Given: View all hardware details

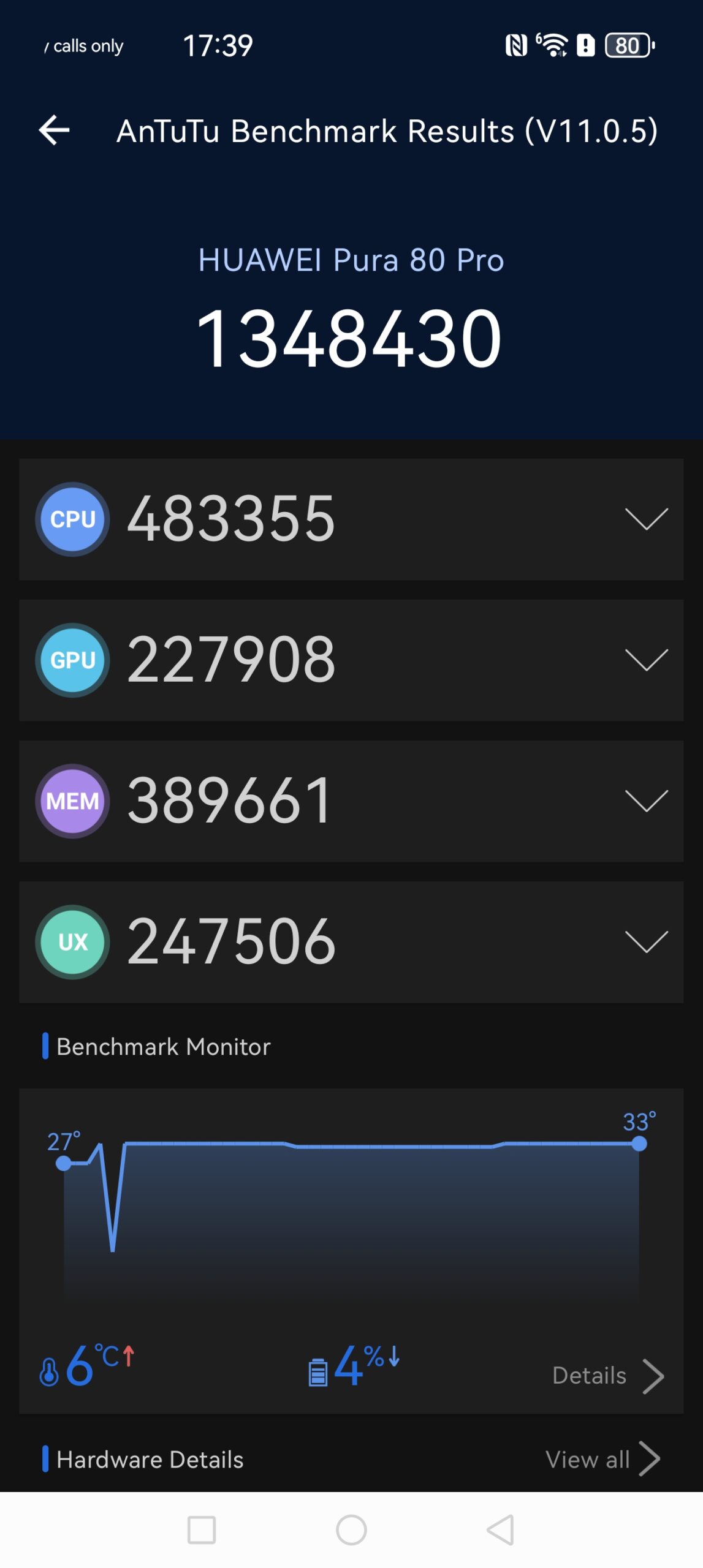Looking at the screenshot, I should pos(602,1459).
